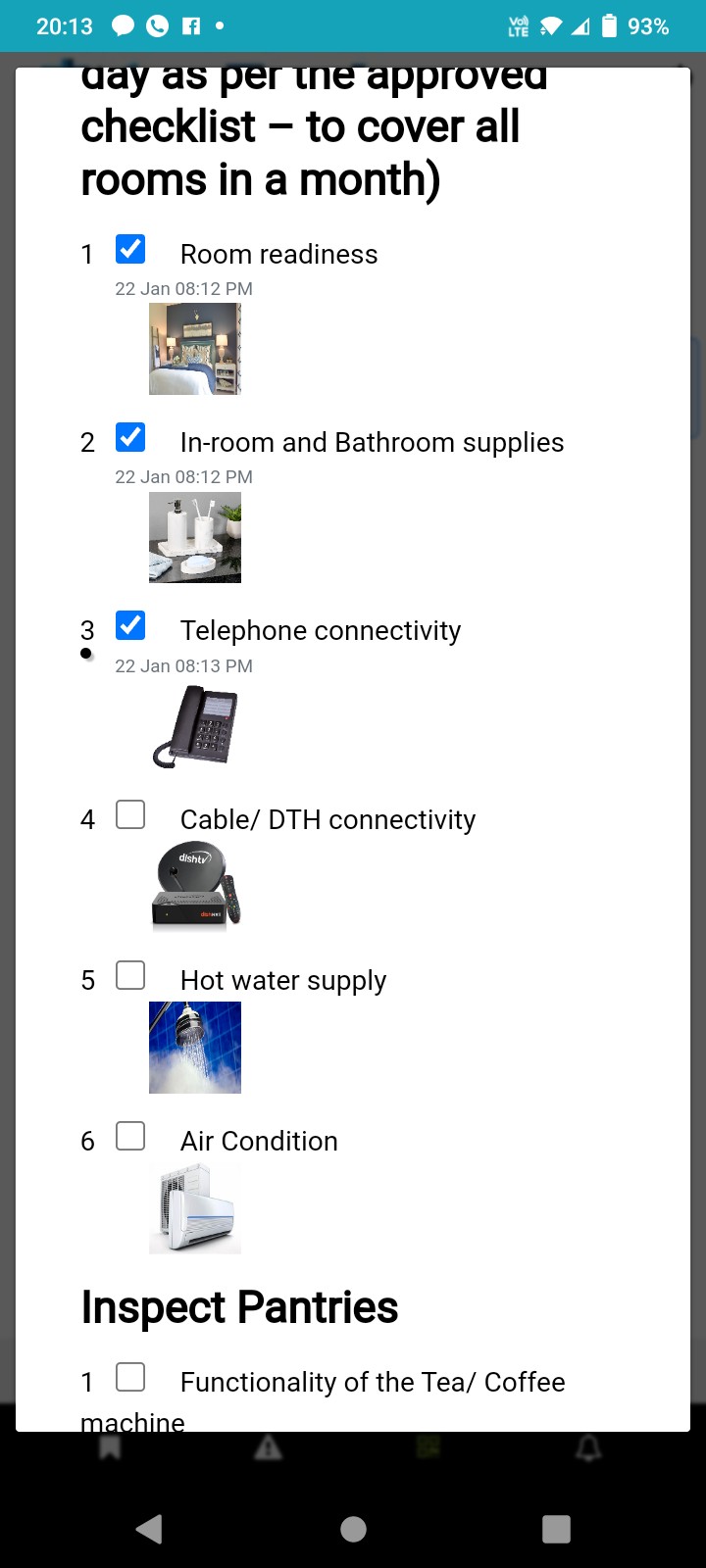Viewport: 706px width, 1568px height.
Task: Open the hot water shower image
Action: [x=195, y=1047]
